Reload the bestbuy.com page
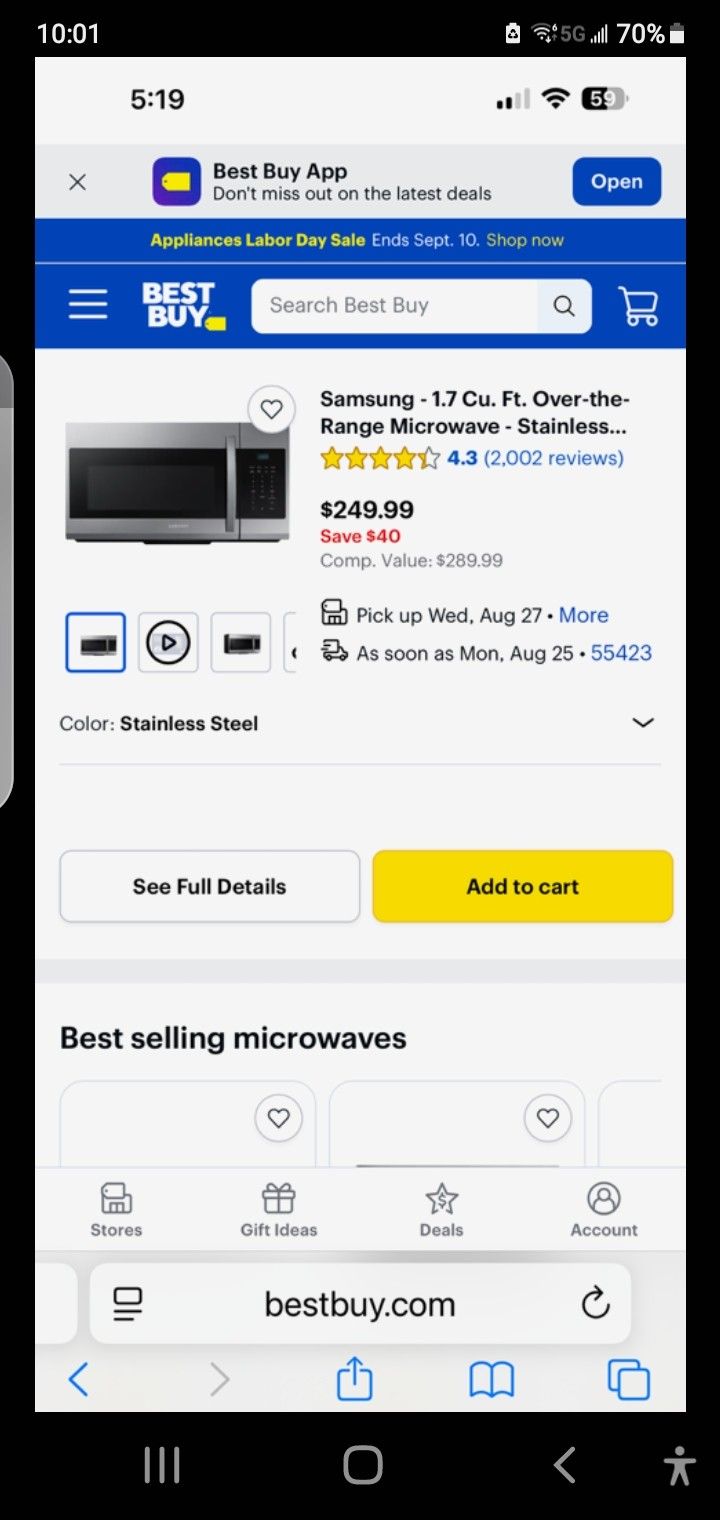Viewport: 720px width, 1520px height. [x=595, y=1303]
